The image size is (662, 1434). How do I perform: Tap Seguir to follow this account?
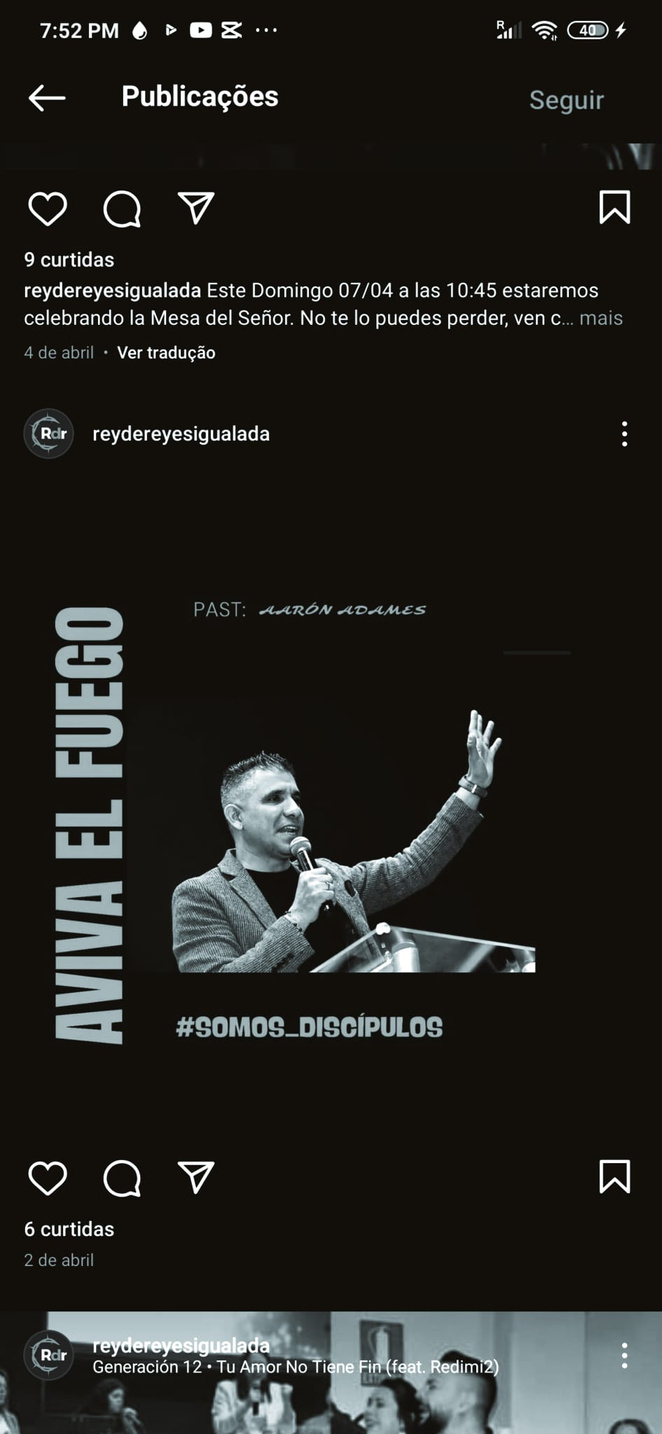pyautogui.click(x=566, y=100)
